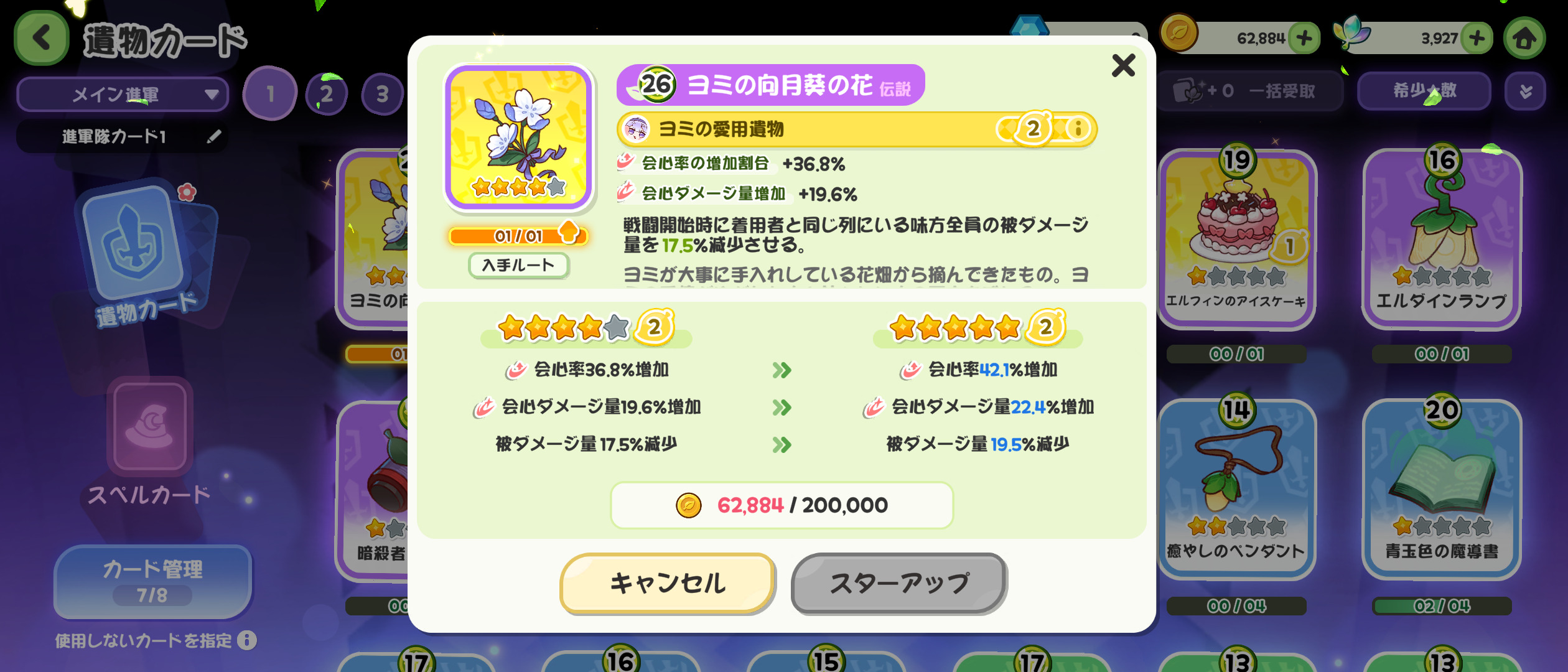
Task: Open the 青玉色の魔導書 card
Action: click(x=1442, y=488)
